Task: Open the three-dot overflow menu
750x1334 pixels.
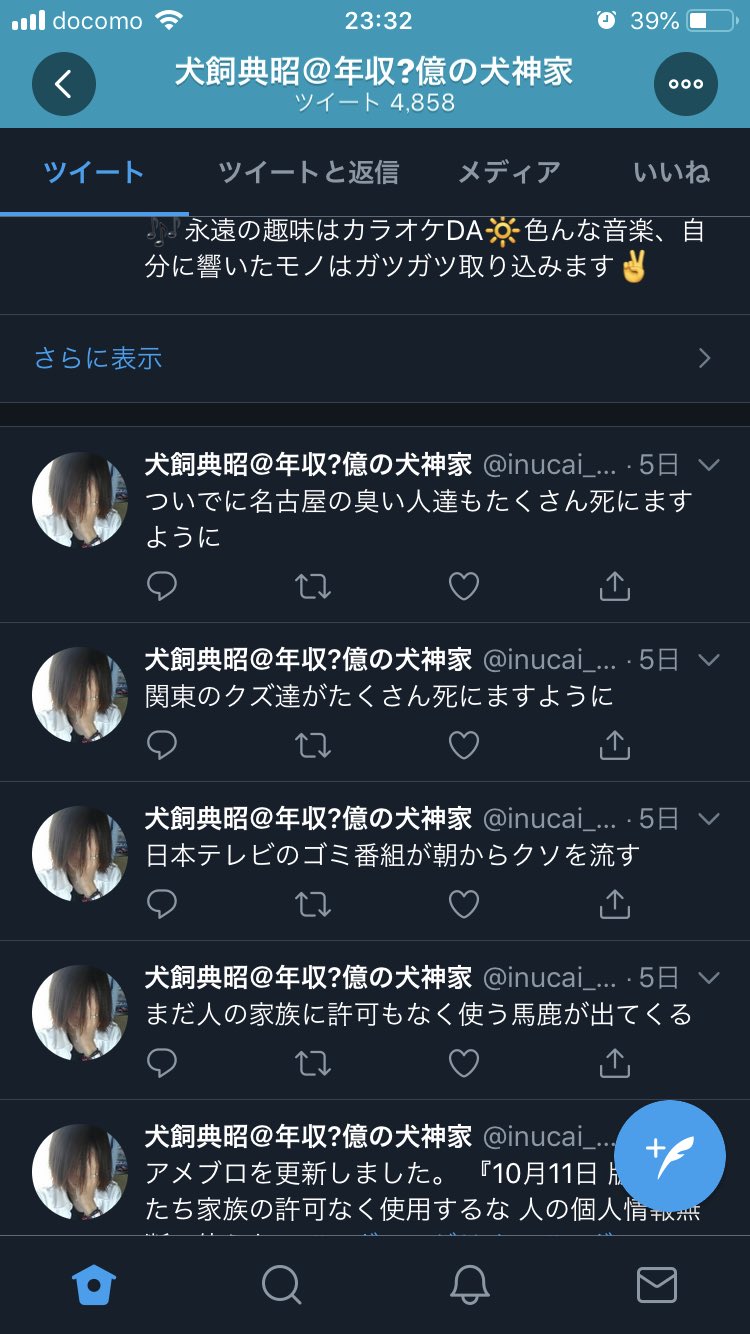Action: pos(686,84)
